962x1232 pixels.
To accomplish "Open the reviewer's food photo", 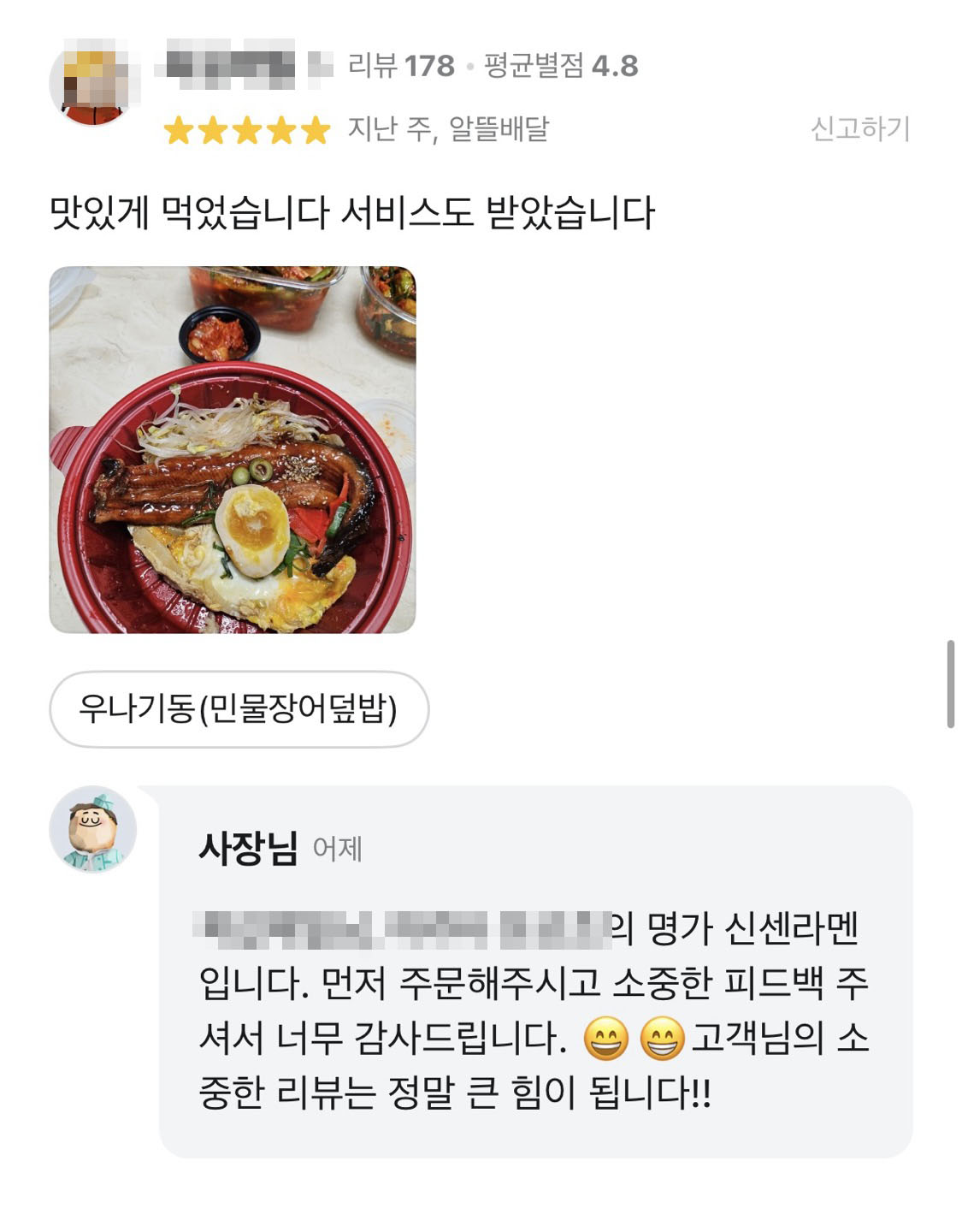I will (x=232, y=449).
